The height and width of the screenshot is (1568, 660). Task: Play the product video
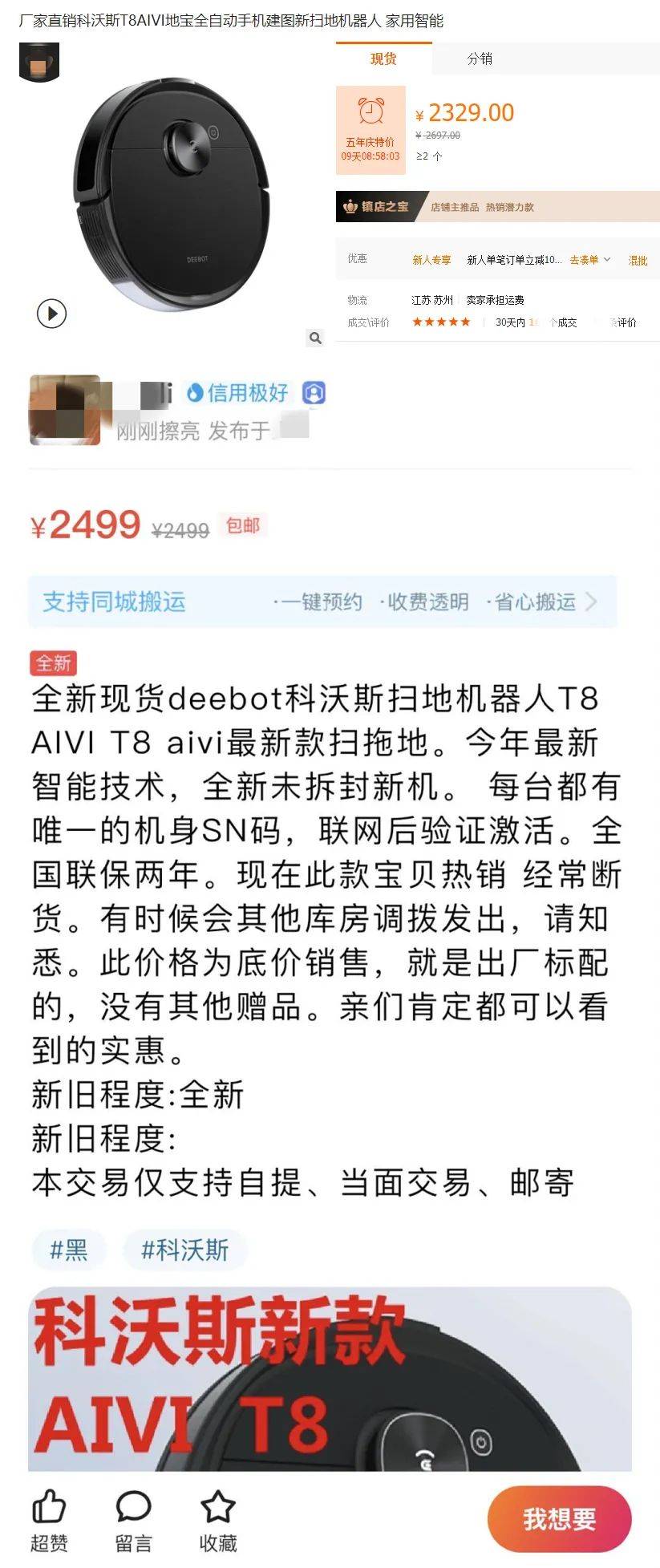click(x=52, y=313)
